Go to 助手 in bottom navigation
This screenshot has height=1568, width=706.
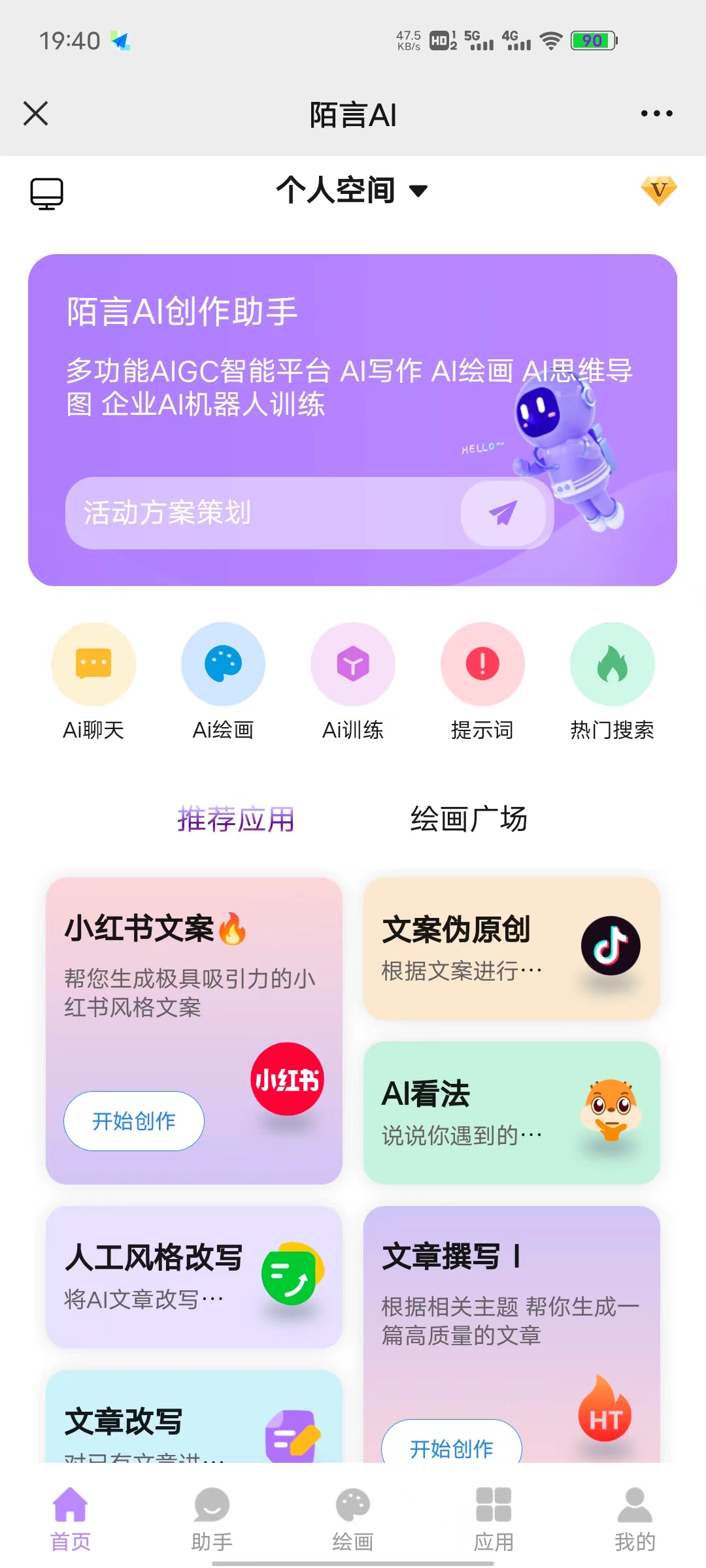pyautogui.click(x=212, y=1519)
